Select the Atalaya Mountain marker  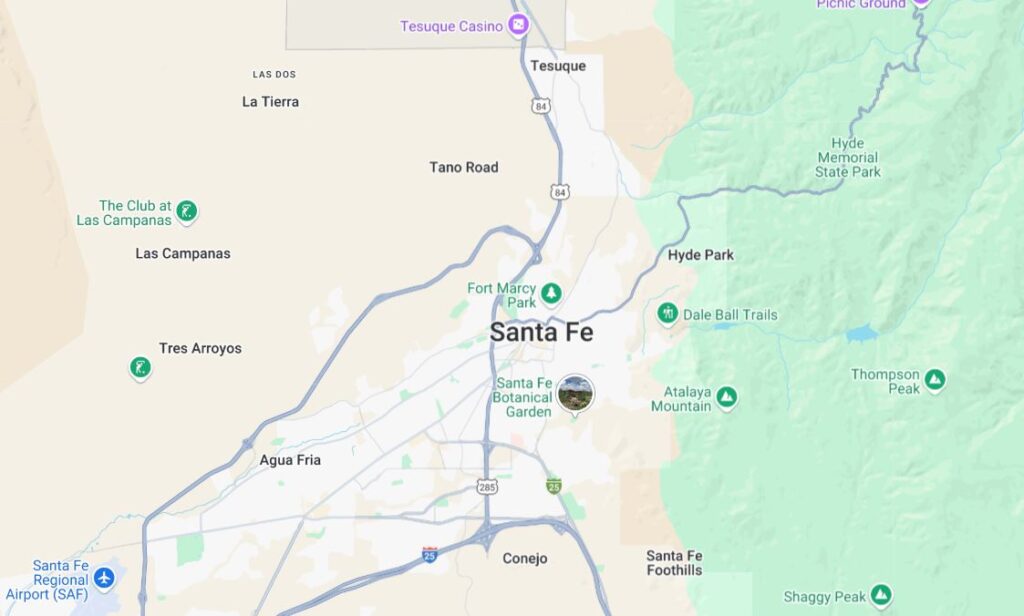727,398
